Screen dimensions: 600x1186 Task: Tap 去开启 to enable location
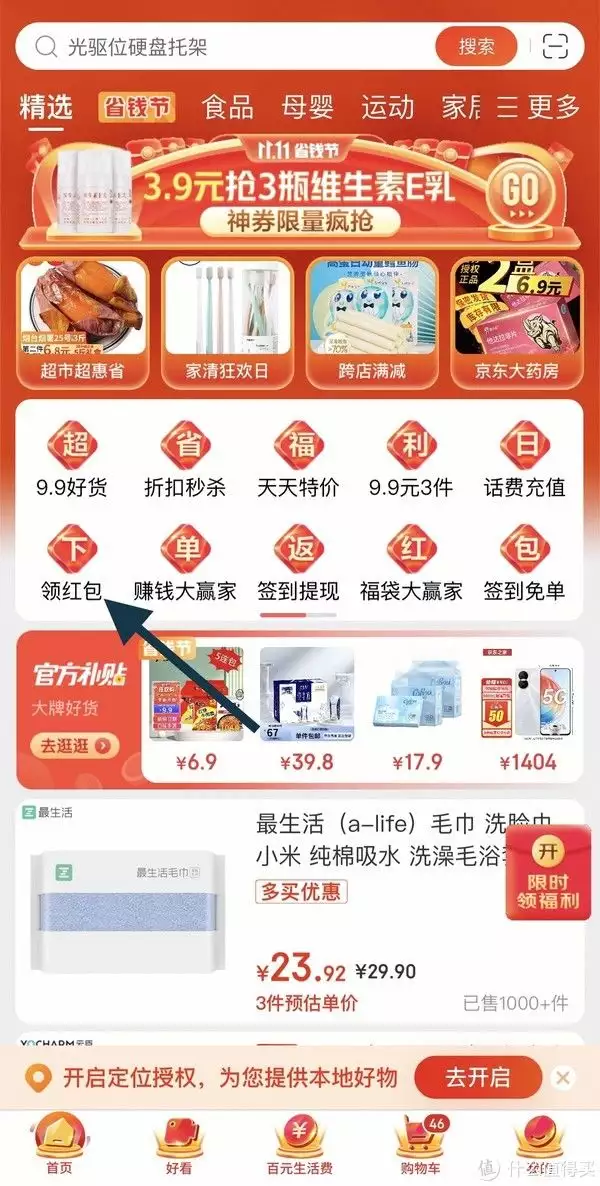pos(477,1078)
